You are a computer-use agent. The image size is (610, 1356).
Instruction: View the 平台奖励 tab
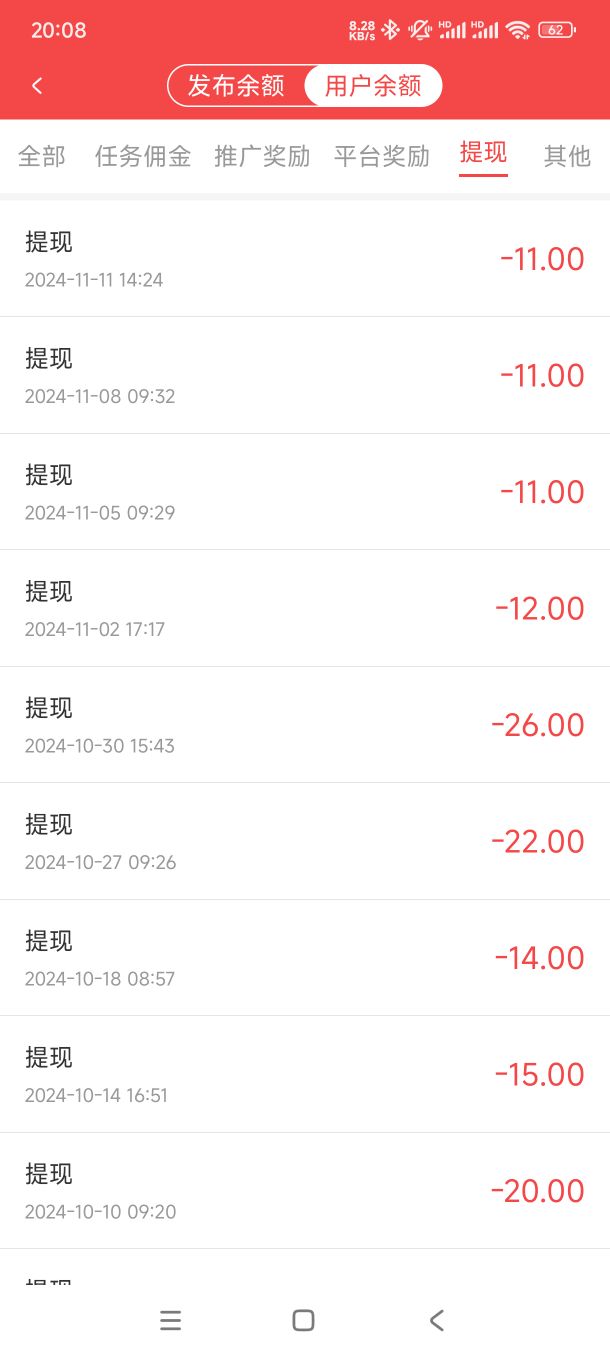click(382, 156)
